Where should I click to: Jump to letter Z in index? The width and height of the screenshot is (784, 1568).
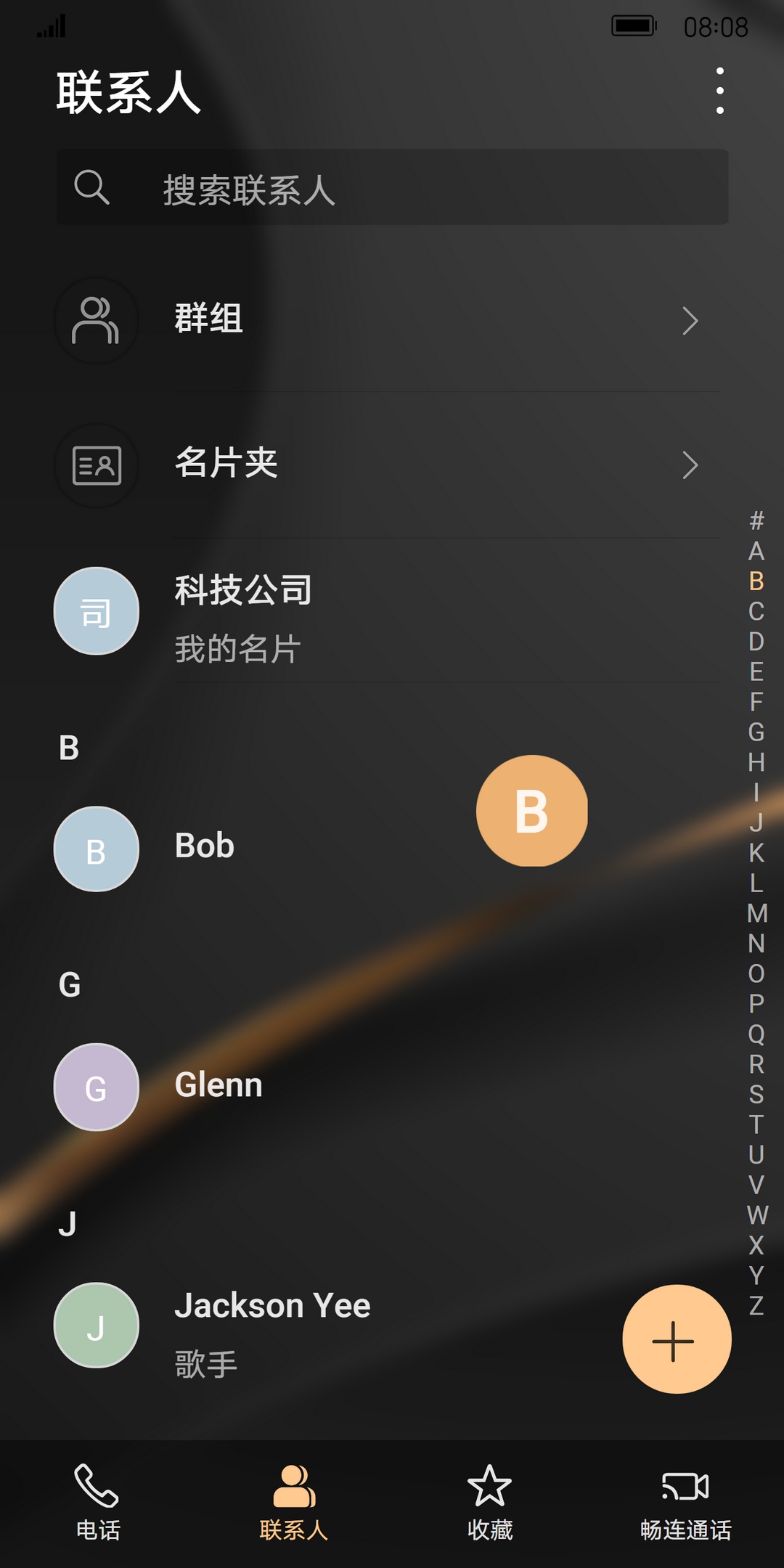click(756, 1305)
